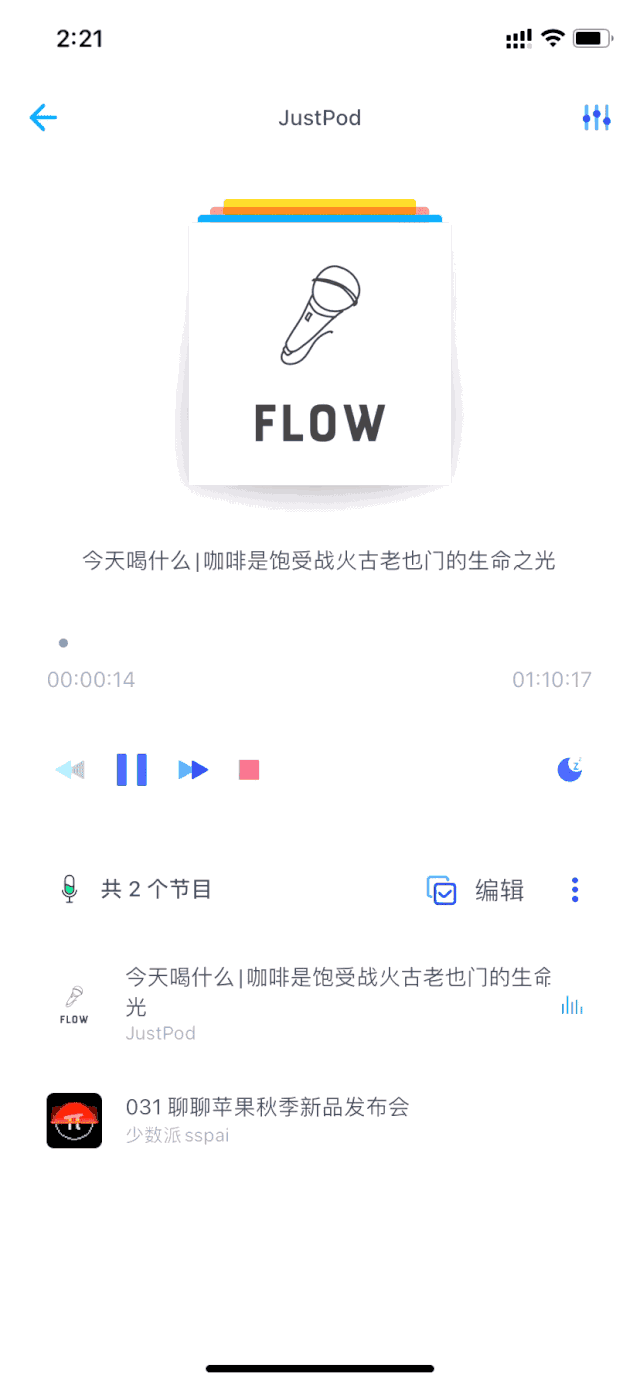Rewind the episode playback
This screenshot has height=1385, width=640.
pyautogui.click(x=70, y=770)
